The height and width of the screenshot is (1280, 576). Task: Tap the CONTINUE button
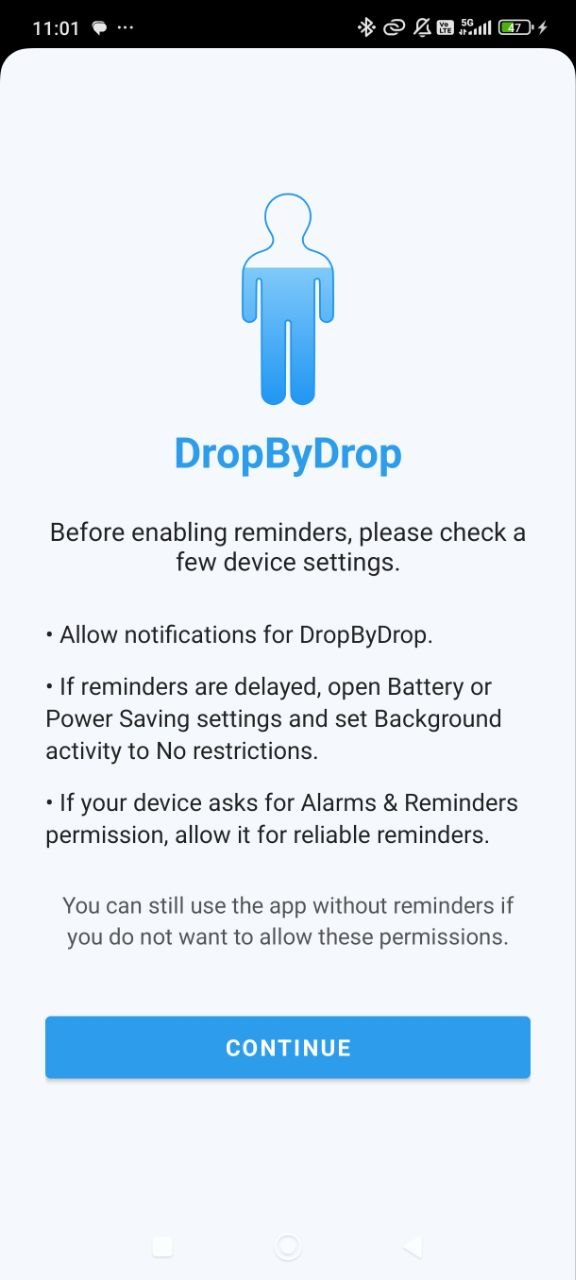click(x=288, y=1047)
